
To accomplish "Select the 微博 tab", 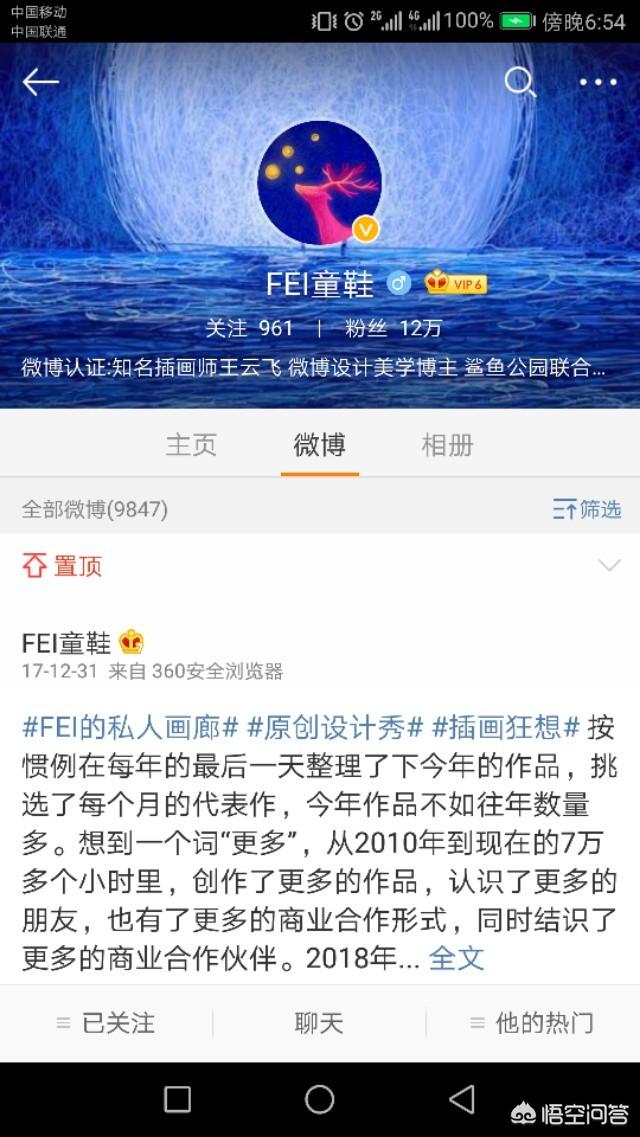I will click(x=320, y=445).
